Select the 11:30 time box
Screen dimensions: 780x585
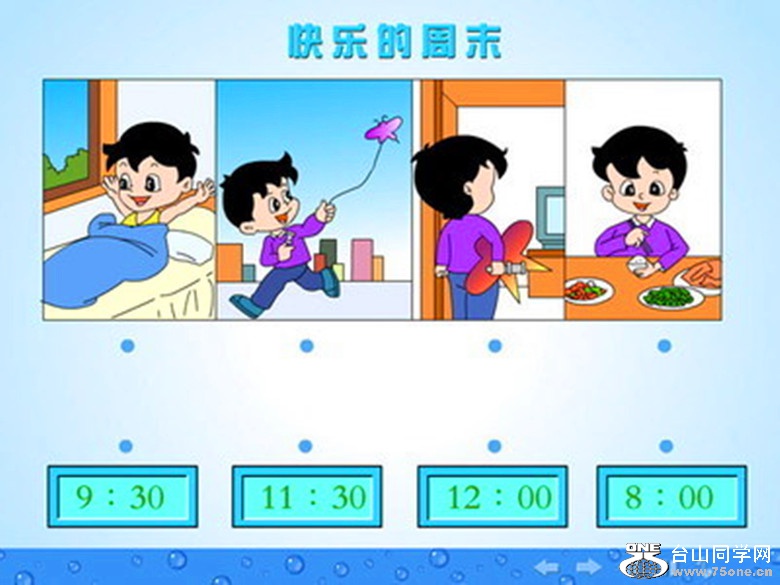point(307,496)
